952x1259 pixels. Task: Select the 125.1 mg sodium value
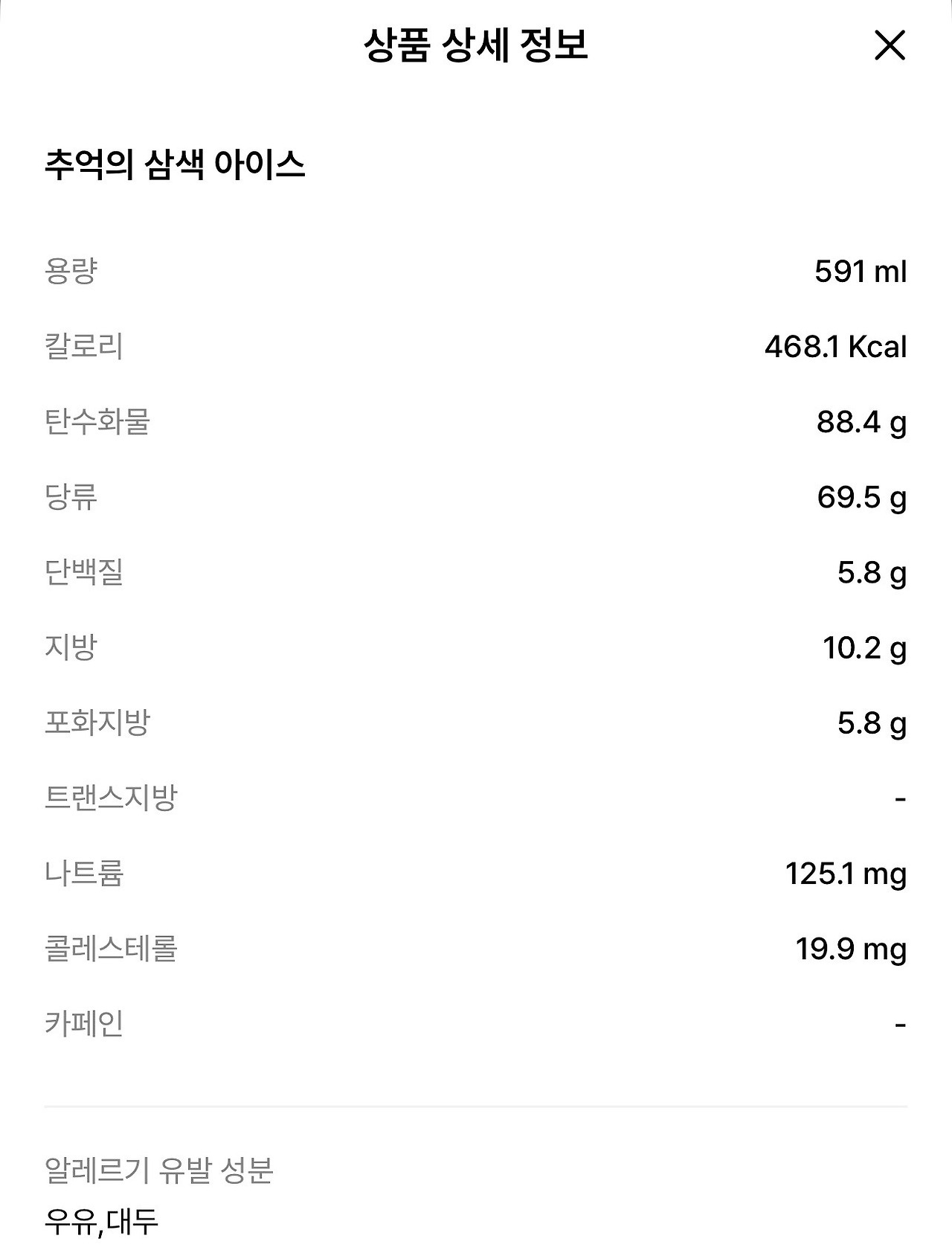click(846, 875)
